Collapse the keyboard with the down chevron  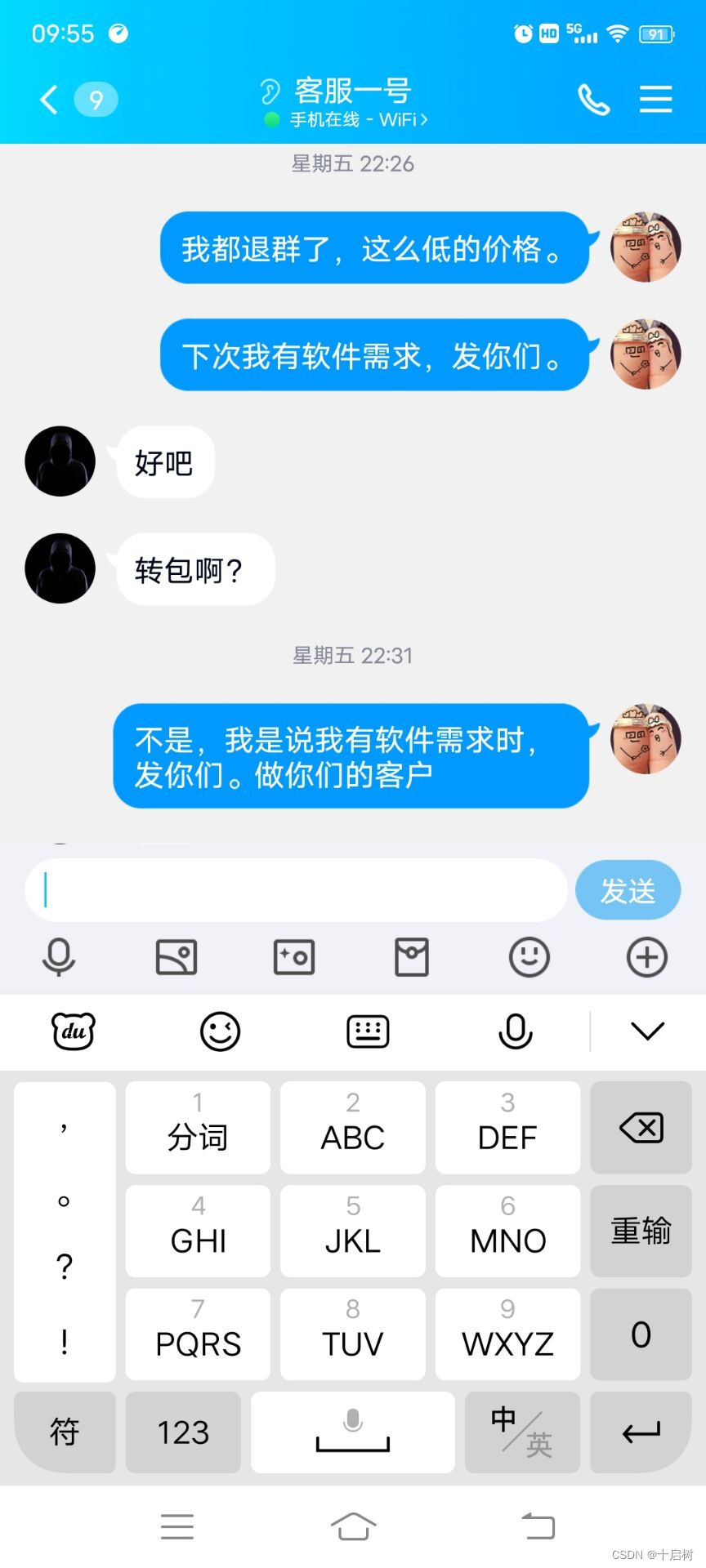point(647,1031)
